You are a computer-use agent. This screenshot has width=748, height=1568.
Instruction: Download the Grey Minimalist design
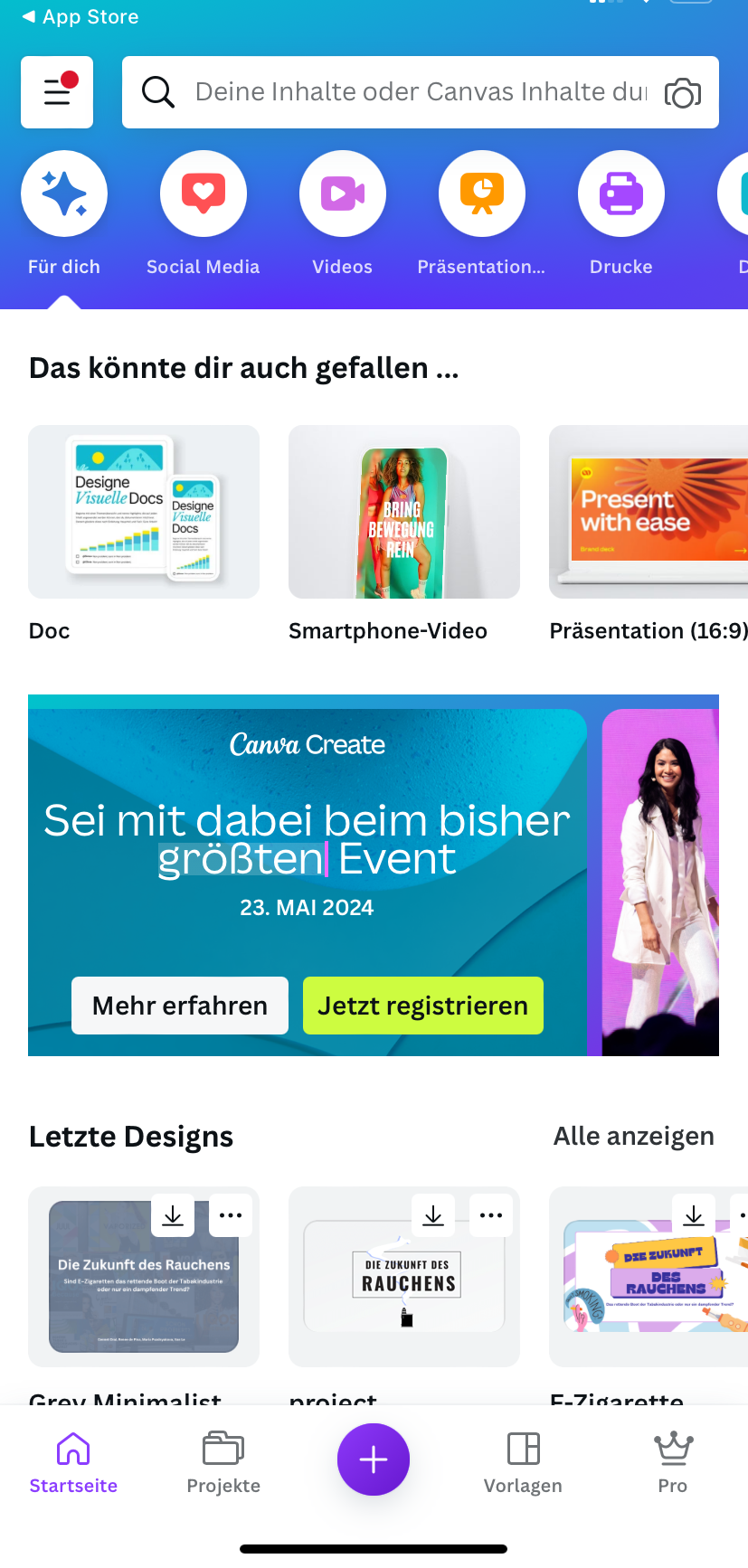[173, 1215]
